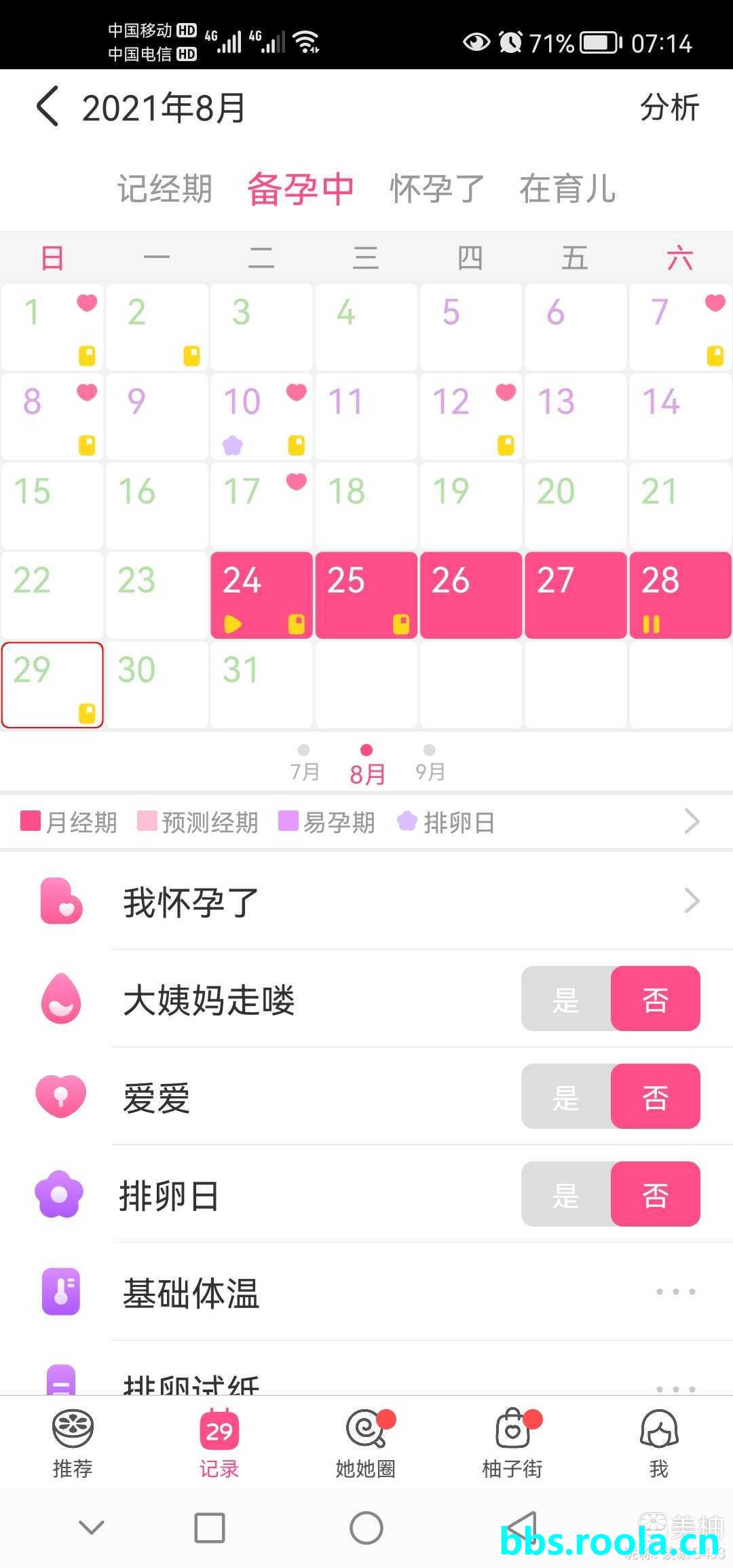Expand the calendar legend row
This screenshot has height=1568, width=733.
pos(691,821)
